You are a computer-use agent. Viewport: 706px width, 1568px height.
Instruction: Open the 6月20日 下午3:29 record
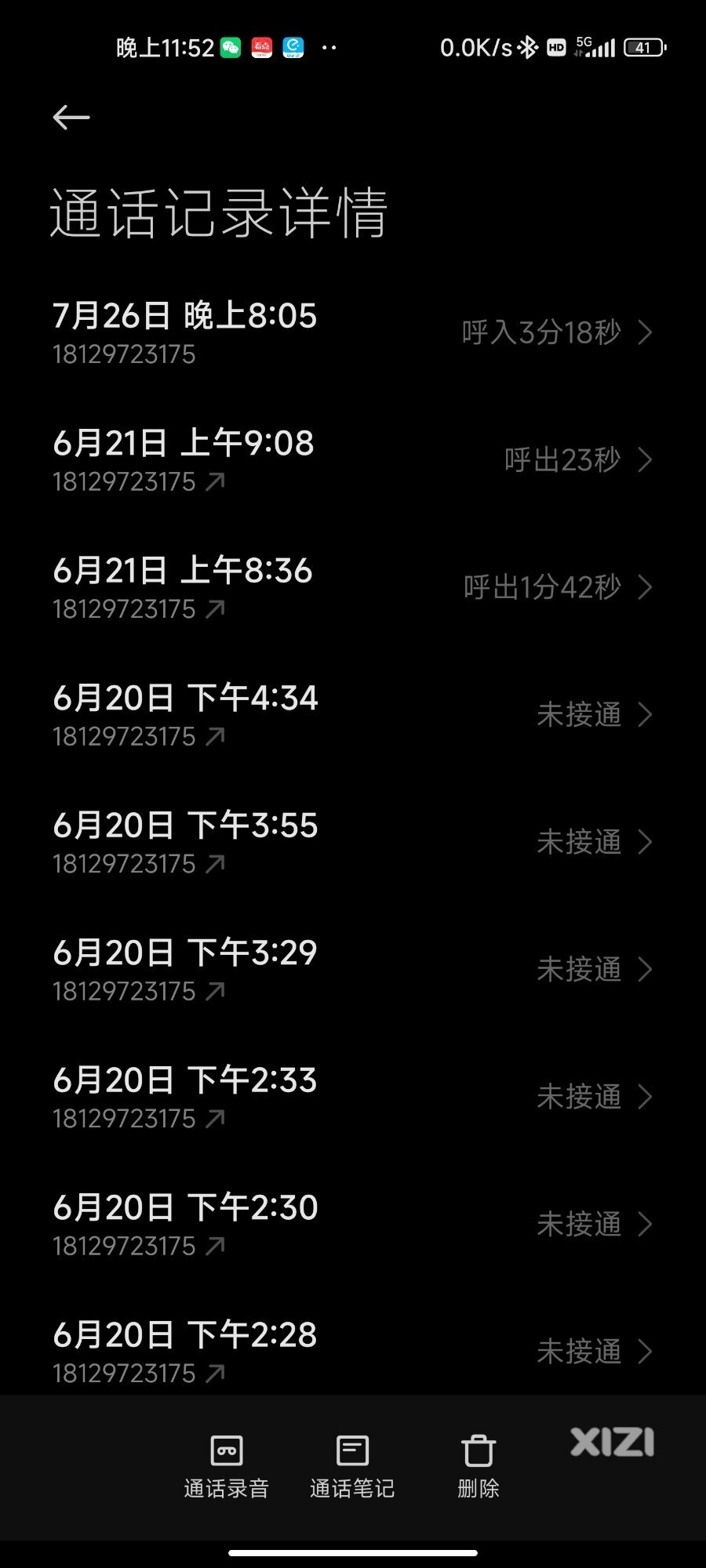[353, 970]
